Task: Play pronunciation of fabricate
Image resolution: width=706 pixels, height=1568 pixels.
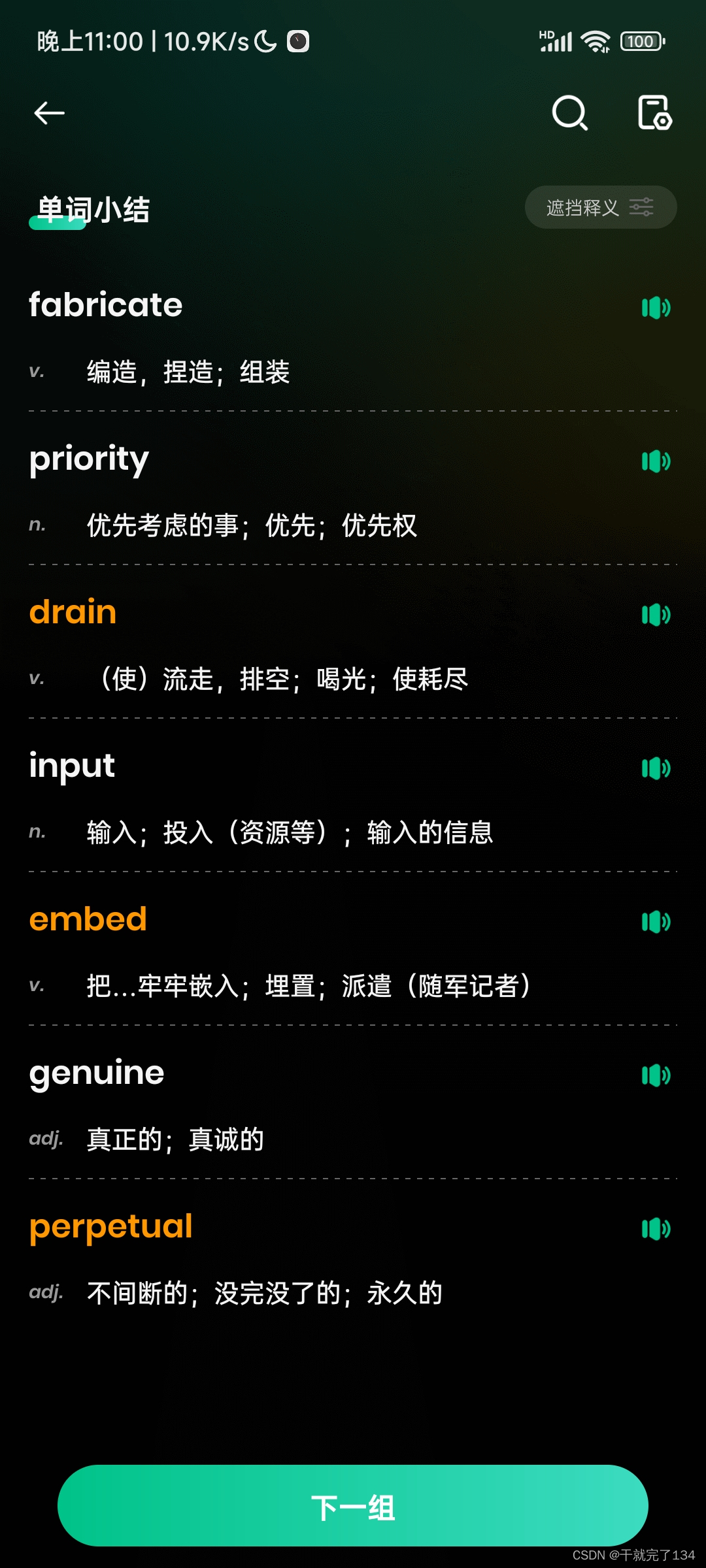Action: coord(656,307)
